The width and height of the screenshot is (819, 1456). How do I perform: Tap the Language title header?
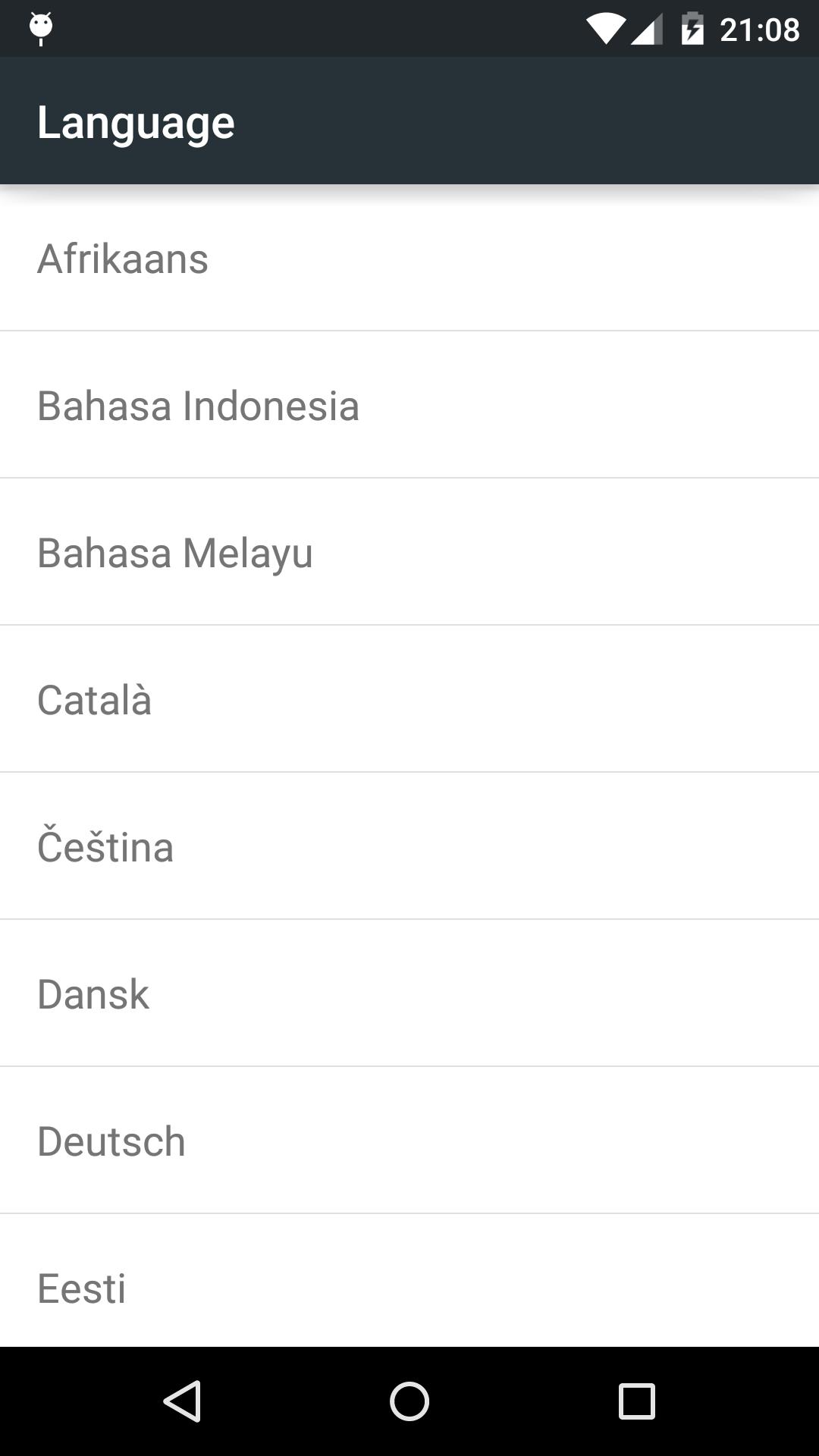coord(136,121)
